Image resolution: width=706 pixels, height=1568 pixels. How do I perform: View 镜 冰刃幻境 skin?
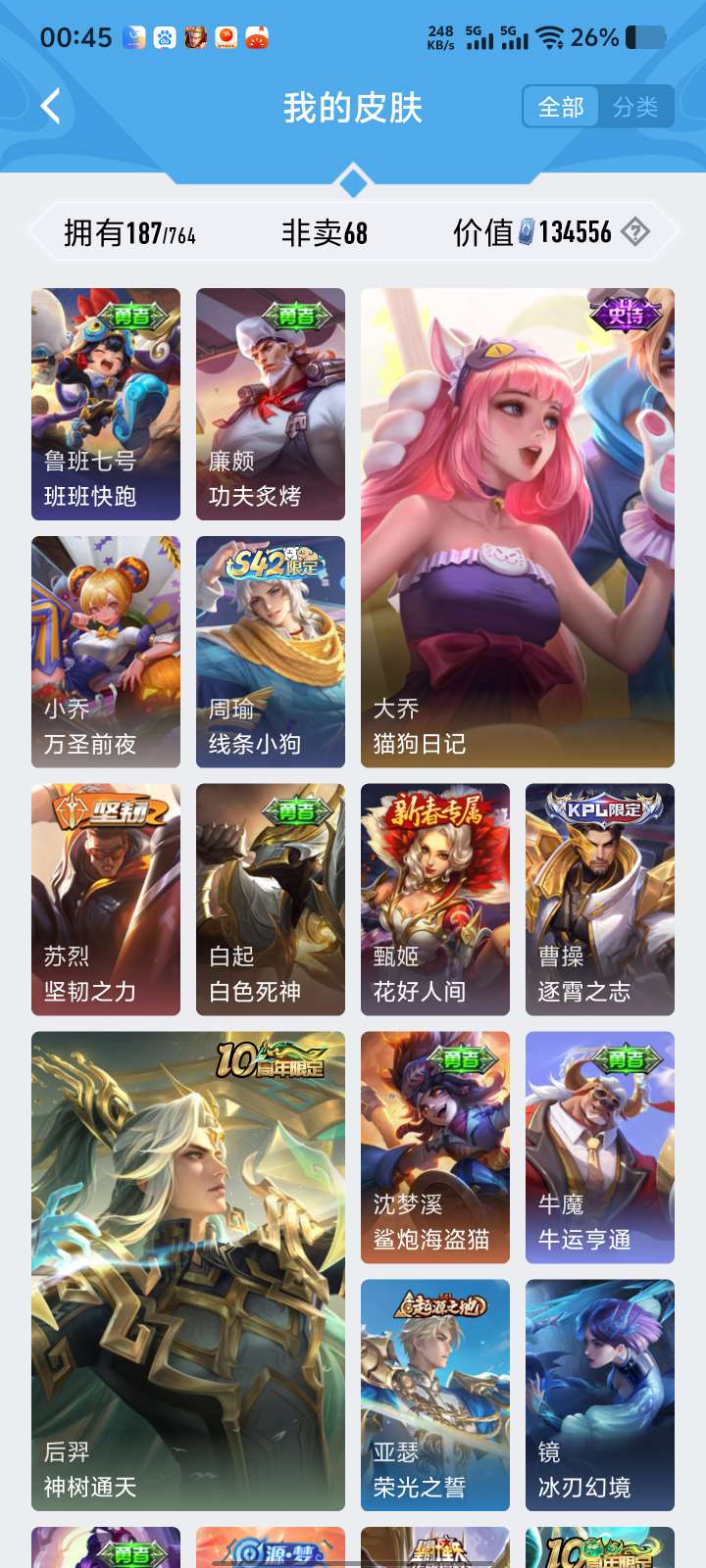tap(600, 1395)
